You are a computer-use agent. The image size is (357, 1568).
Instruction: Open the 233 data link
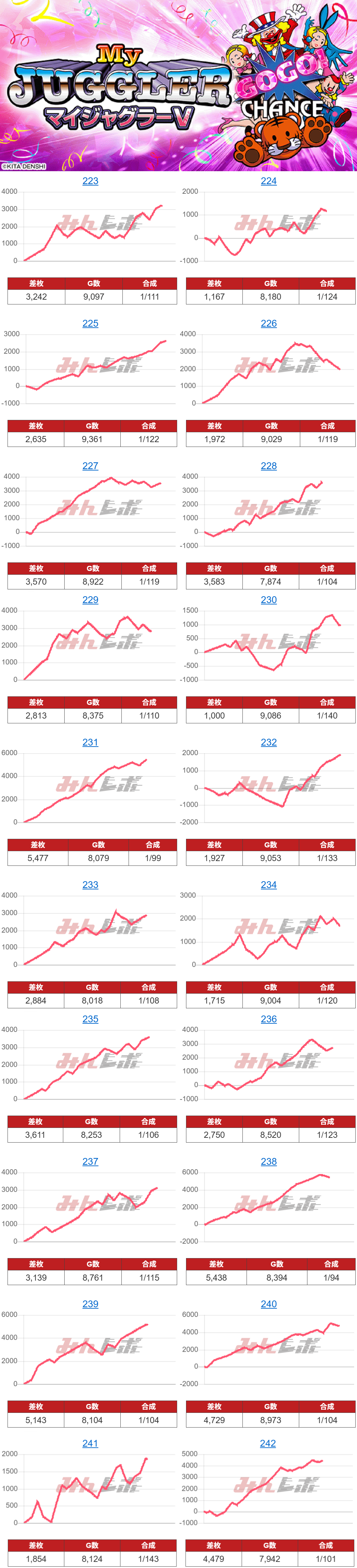(x=90, y=884)
